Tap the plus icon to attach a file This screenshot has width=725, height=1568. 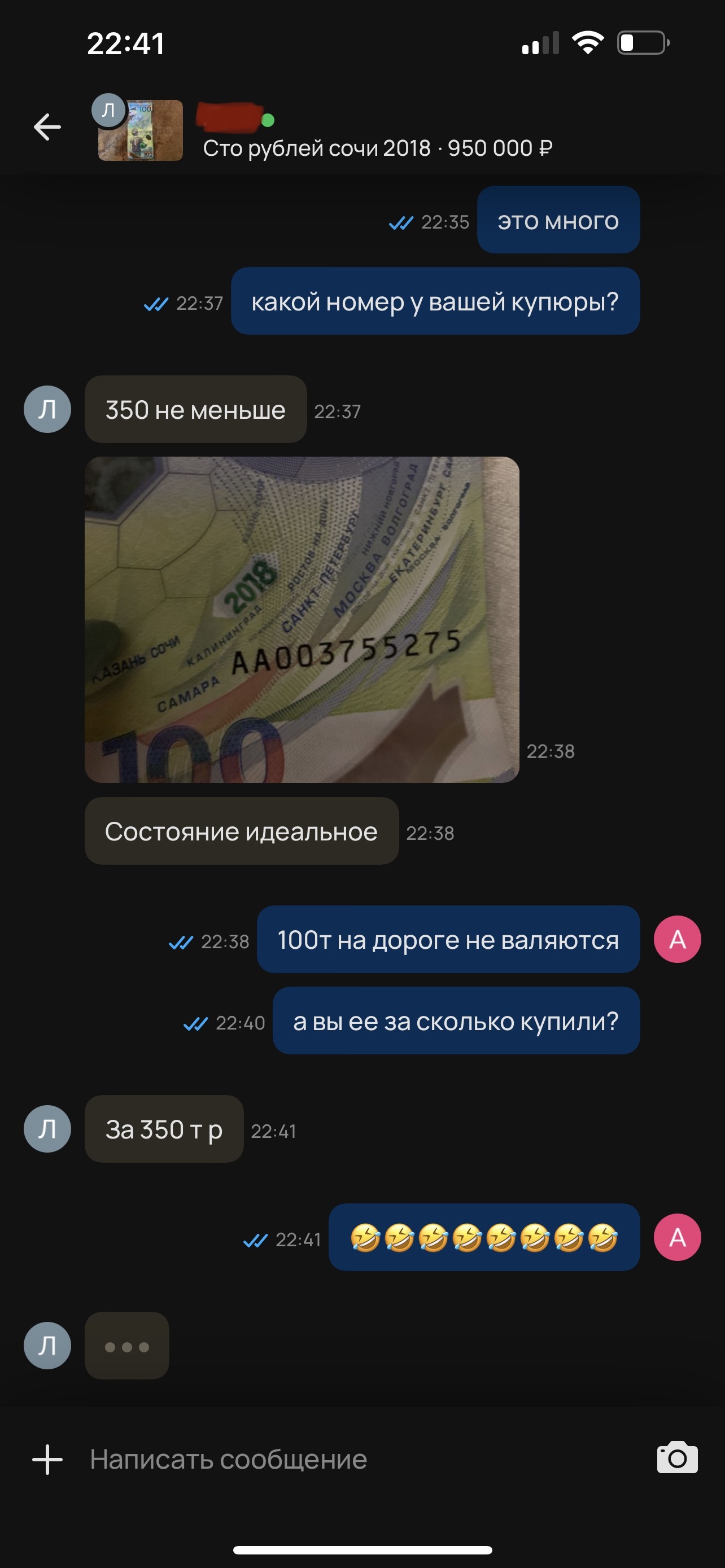pos(47,1460)
